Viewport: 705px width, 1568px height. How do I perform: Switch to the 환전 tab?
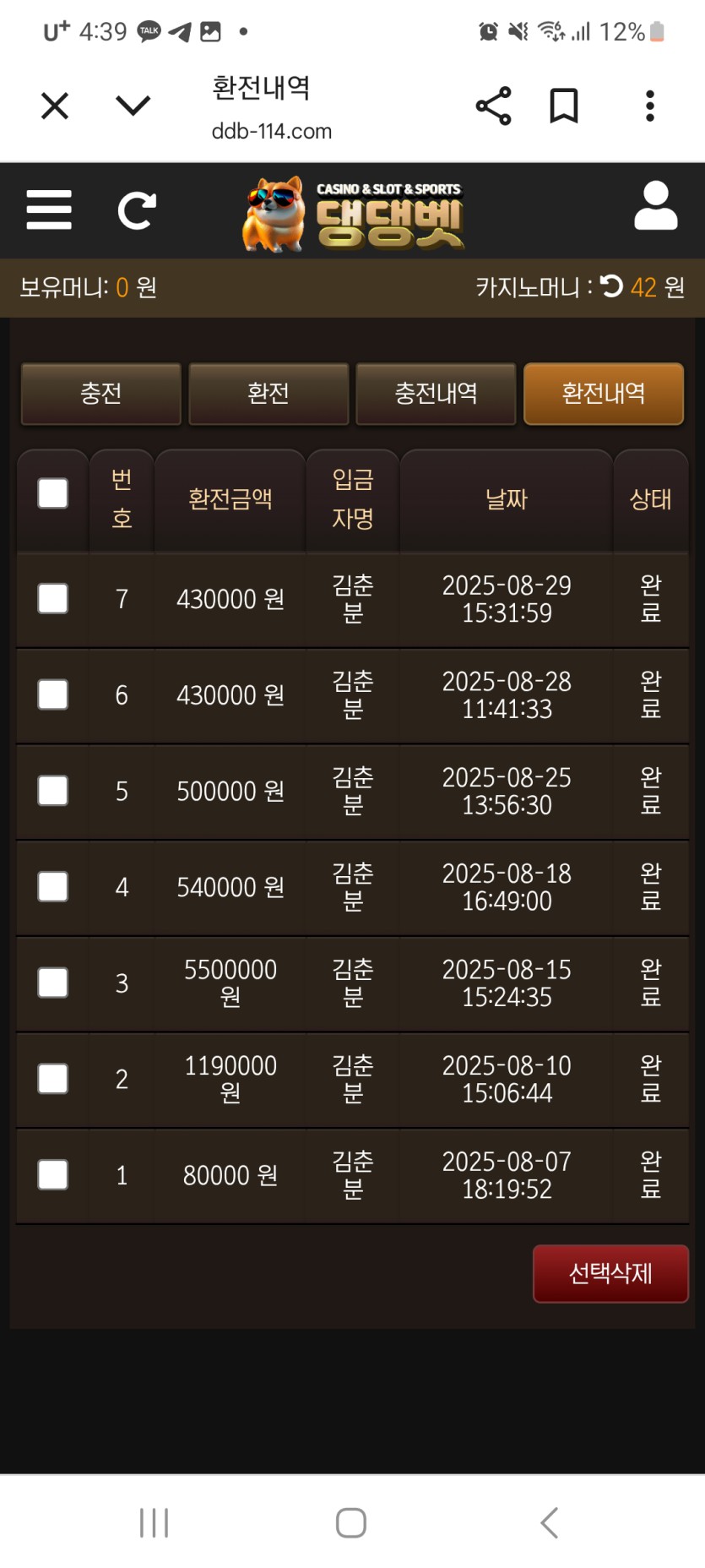point(268,394)
